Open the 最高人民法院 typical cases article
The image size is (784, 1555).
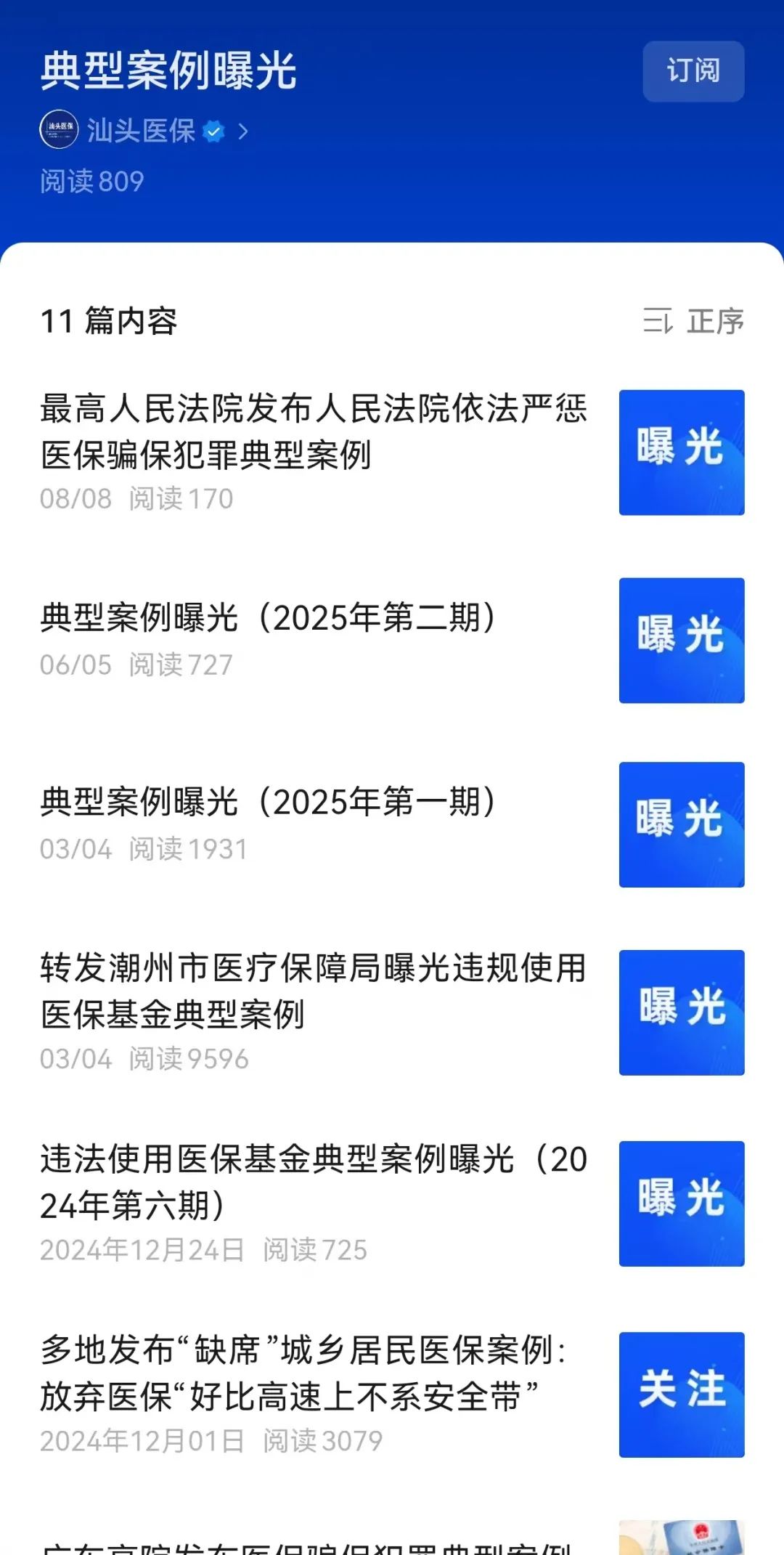tap(312, 431)
